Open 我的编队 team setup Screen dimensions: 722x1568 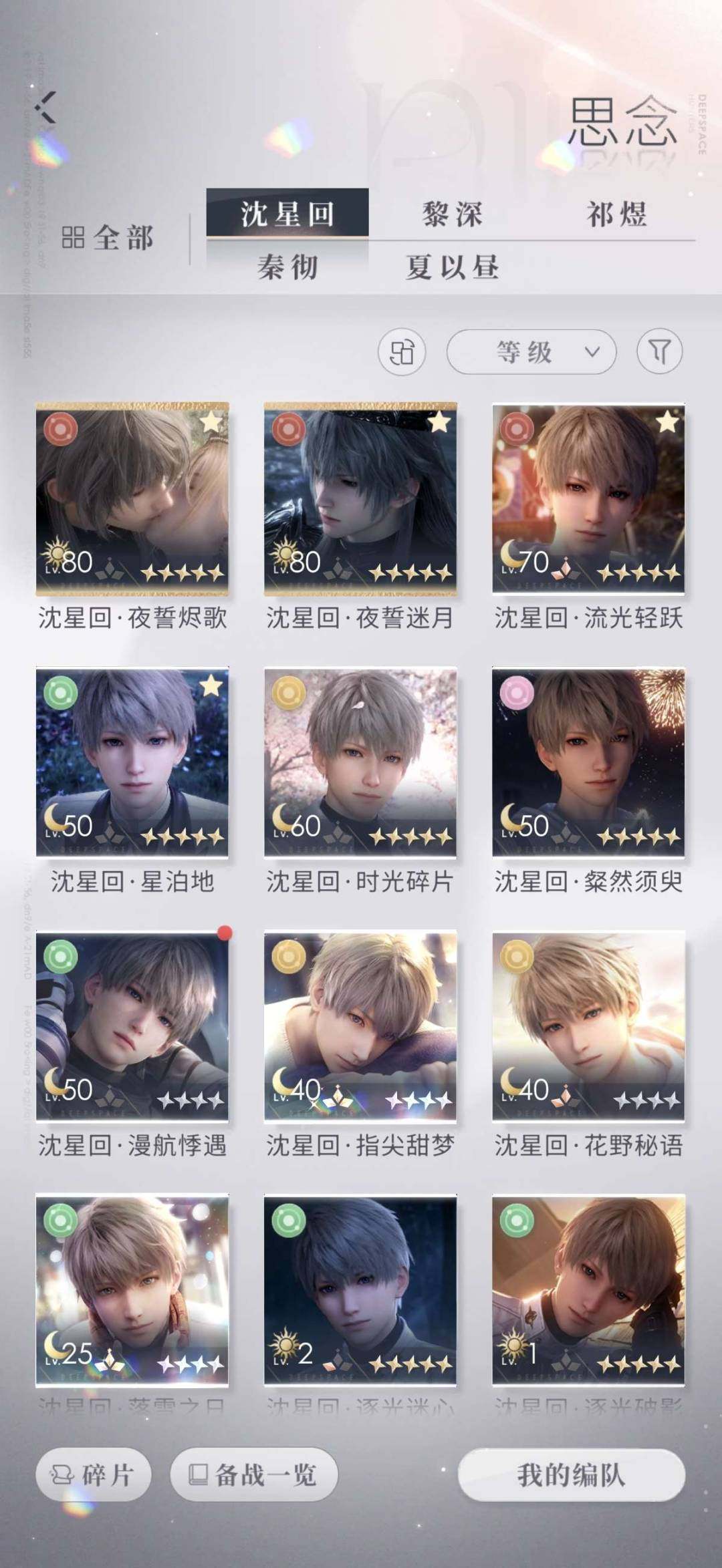(572, 1474)
